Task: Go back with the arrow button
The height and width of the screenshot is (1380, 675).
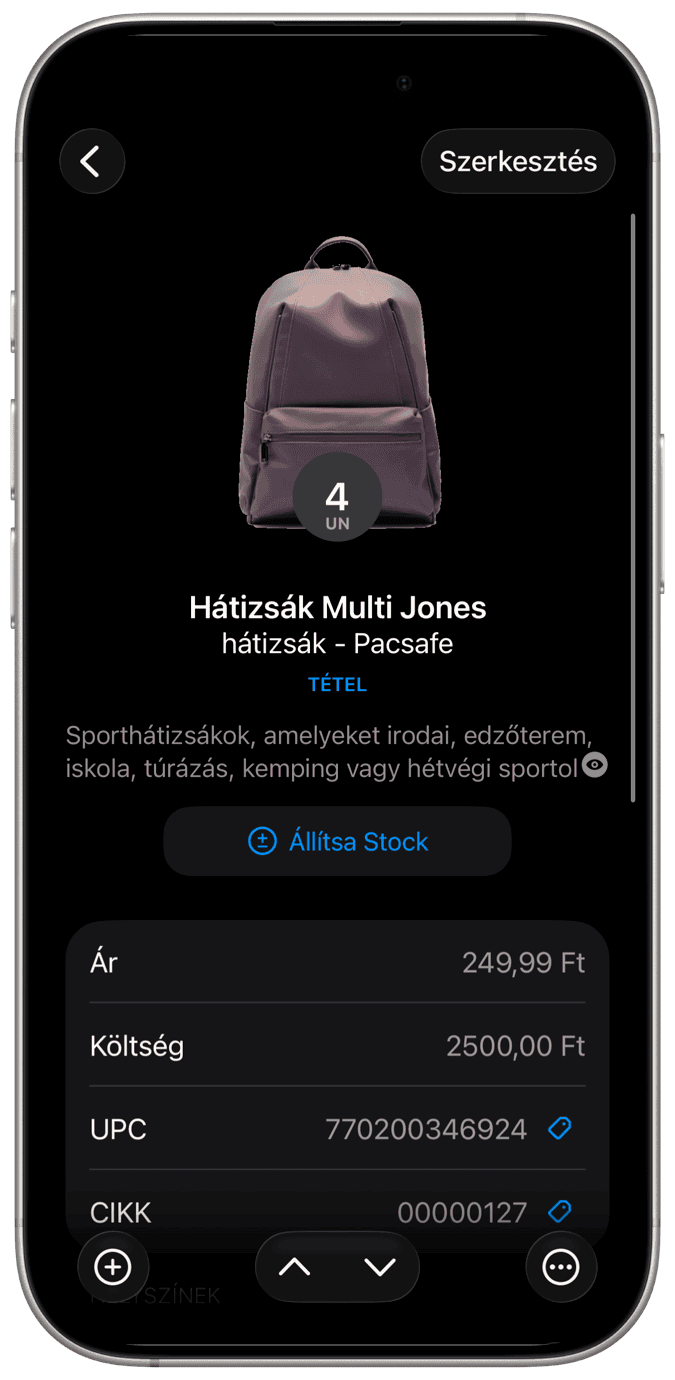Action: 92,161
